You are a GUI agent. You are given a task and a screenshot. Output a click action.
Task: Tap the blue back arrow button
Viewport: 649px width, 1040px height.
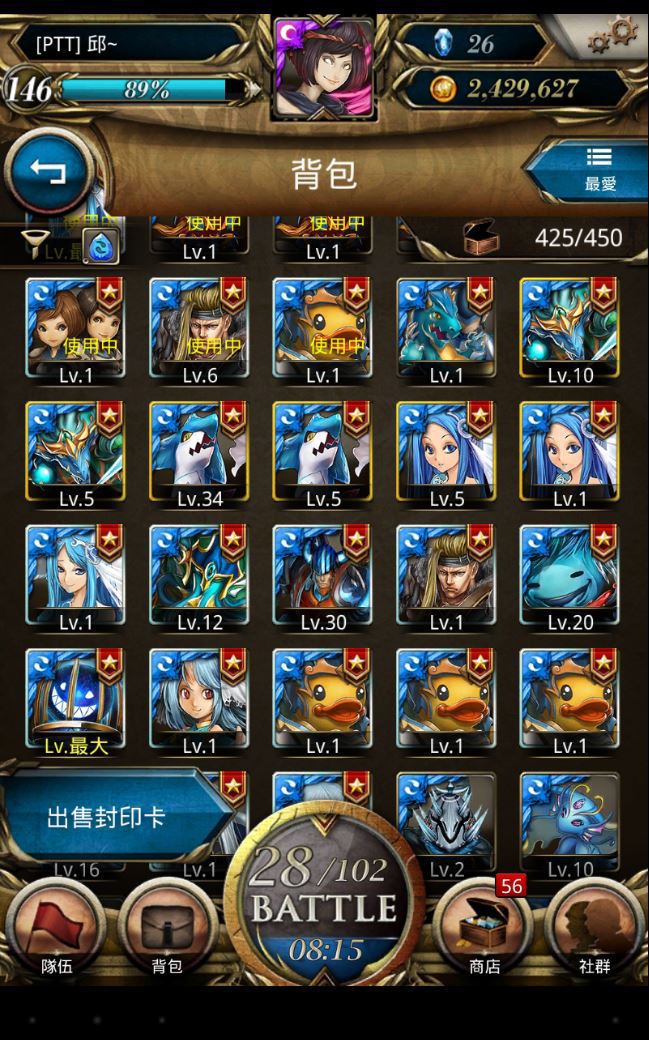[48, 172]
